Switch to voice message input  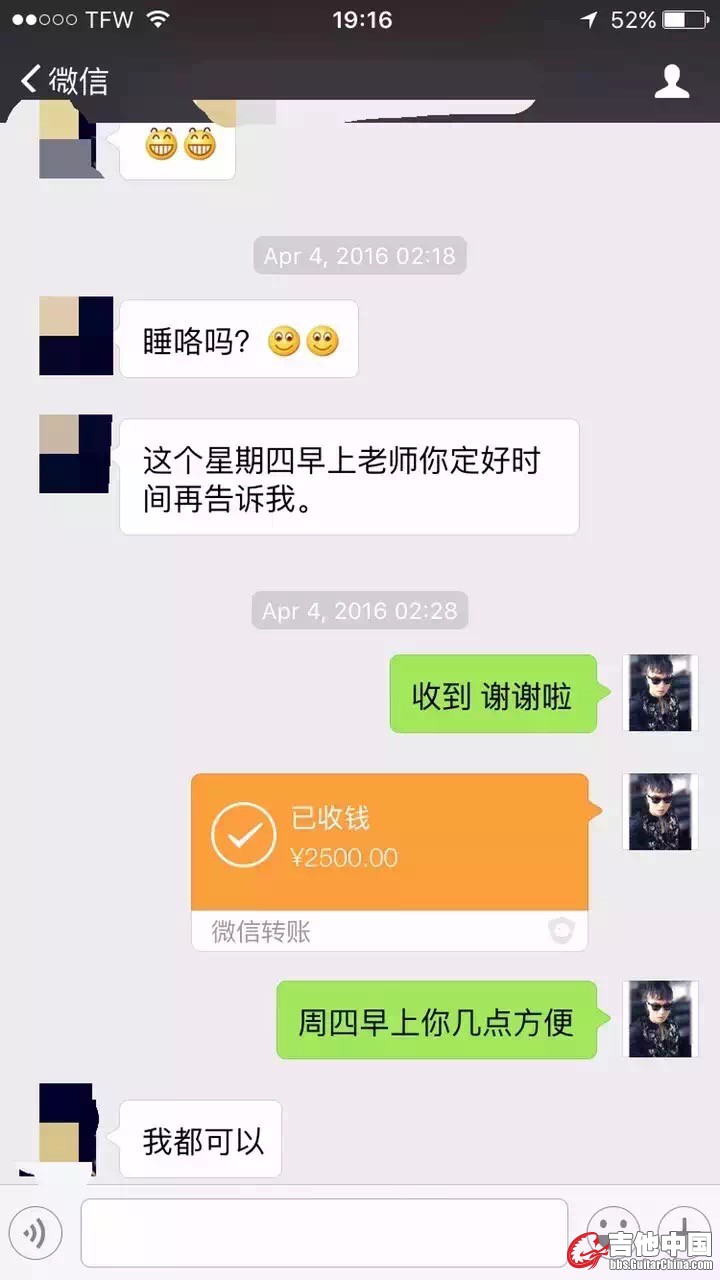pyautogui.click(x=36, y=1233)
